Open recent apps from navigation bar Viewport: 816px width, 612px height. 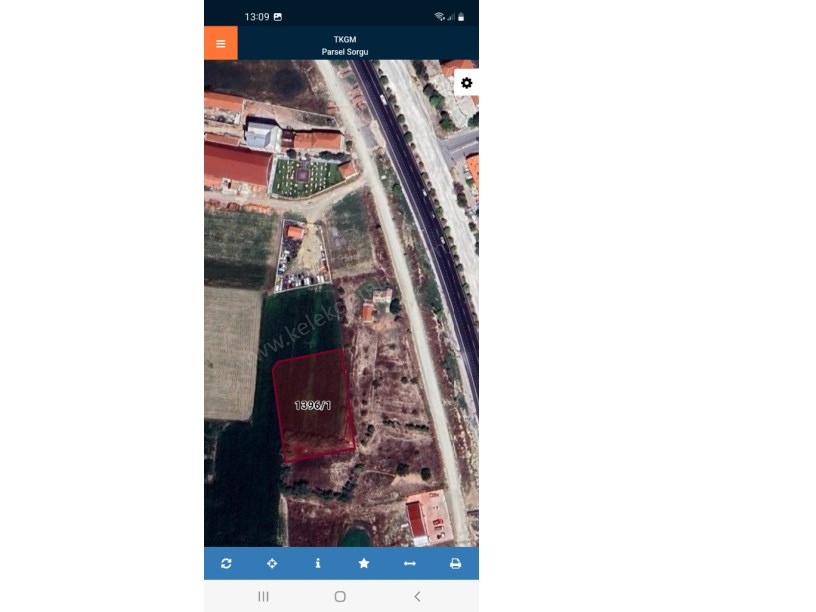pyautogui.click(x=263, y=597)
